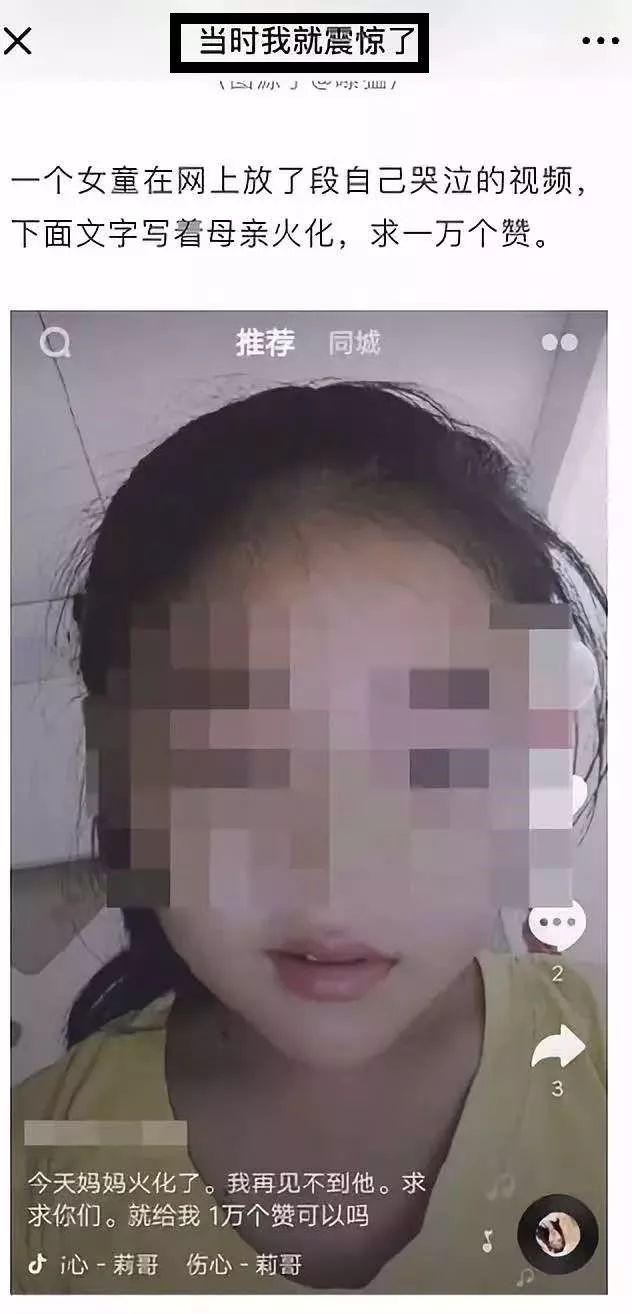Open the three-dot more options menu
This screenshot has width=632, height=1314.
click(600, 42)
